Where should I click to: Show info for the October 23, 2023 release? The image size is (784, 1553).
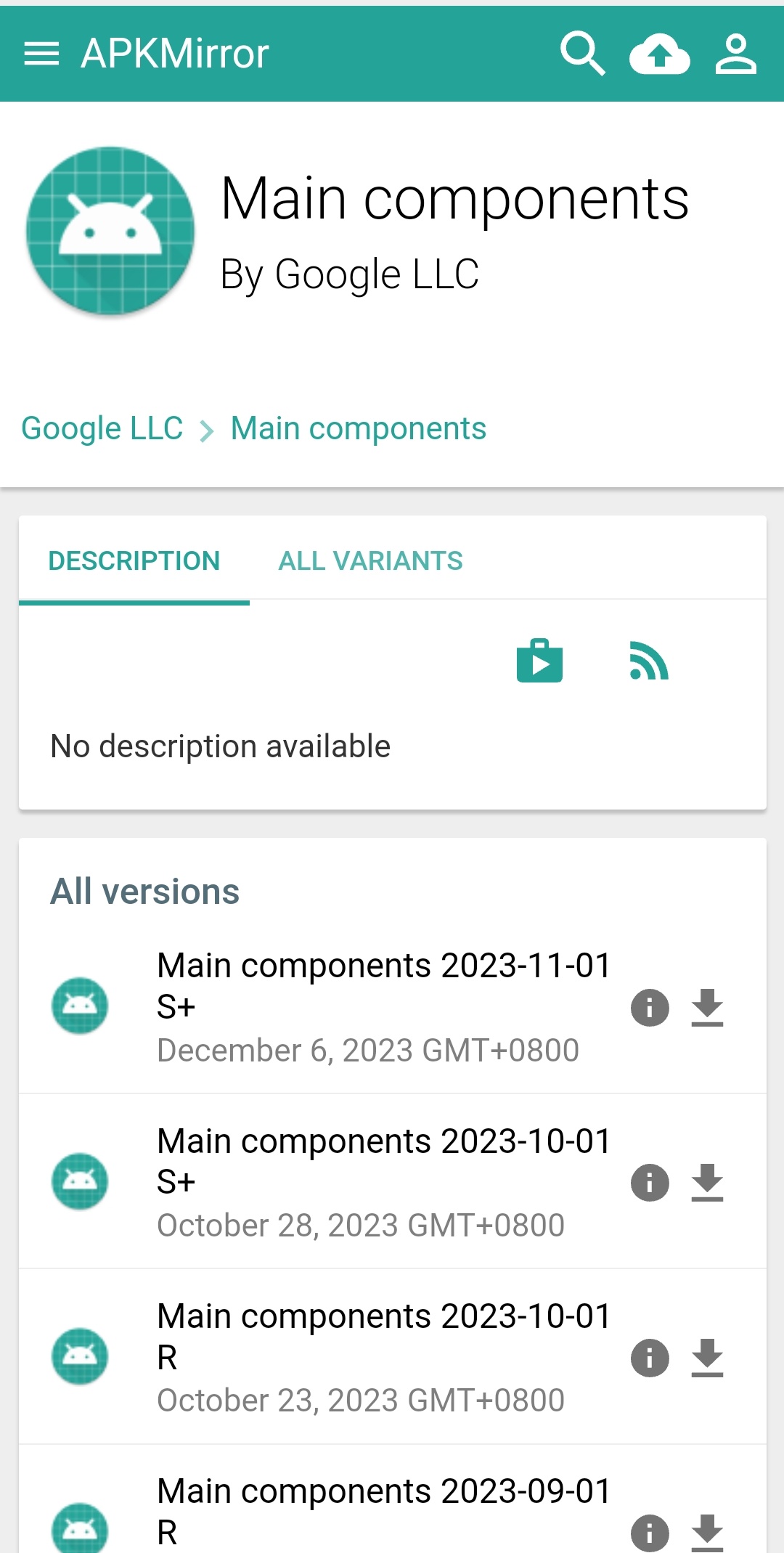650,1358
